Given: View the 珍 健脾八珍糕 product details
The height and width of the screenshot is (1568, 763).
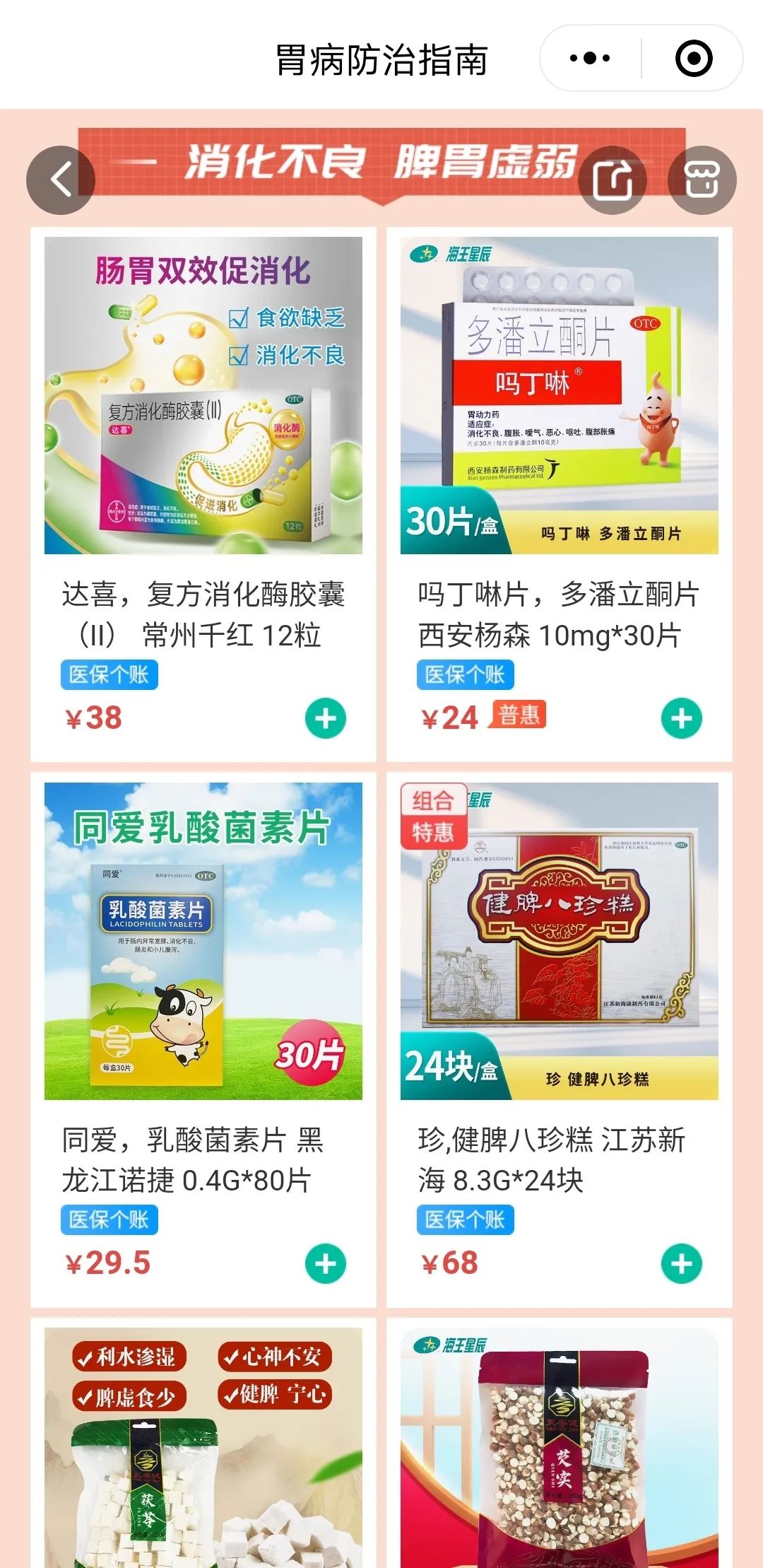Looking at the screenshot, I should coord(560,941).
